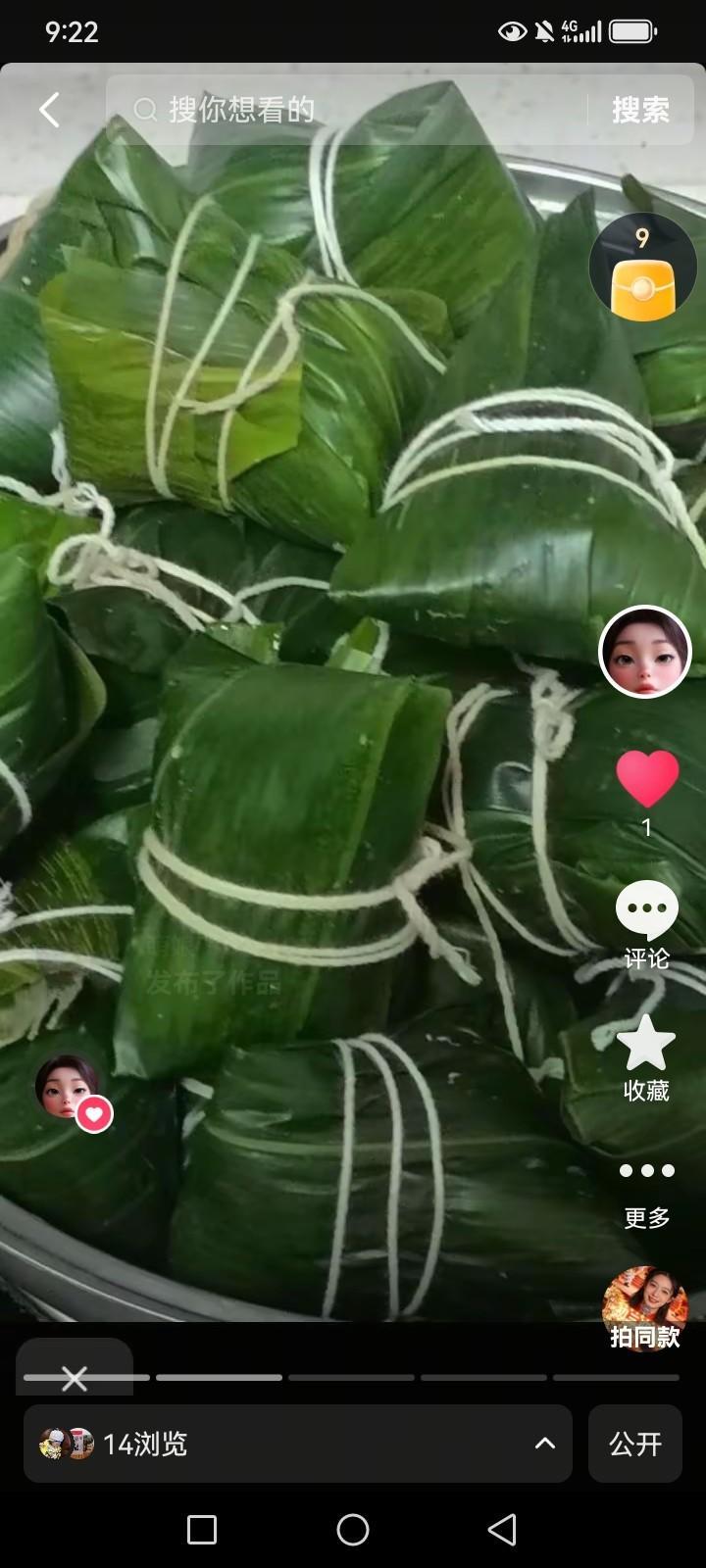The height and width of the screenshot is (1568, 706).
Task: Like this video with the heart
Action: coord(647,780)
